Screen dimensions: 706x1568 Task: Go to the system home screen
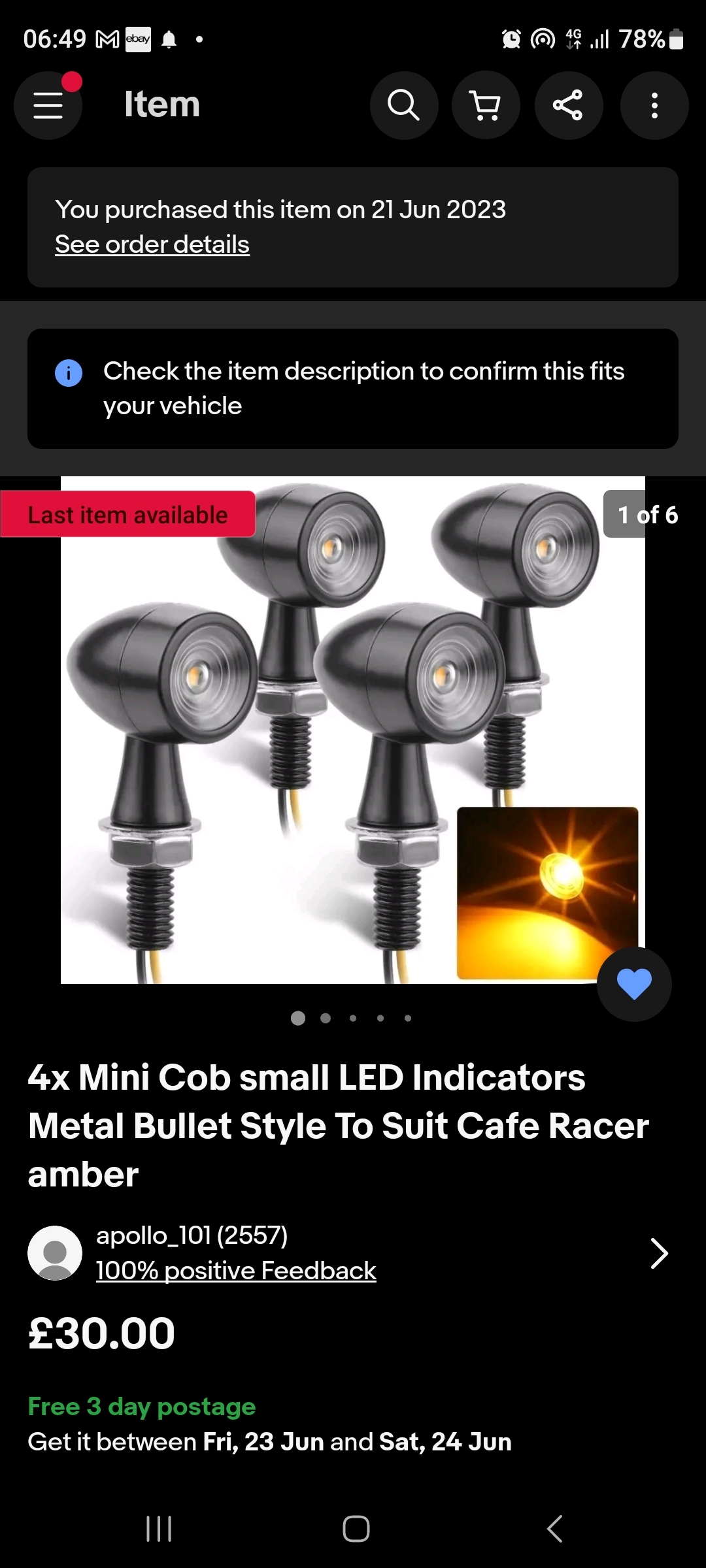tap(356, 1529)
